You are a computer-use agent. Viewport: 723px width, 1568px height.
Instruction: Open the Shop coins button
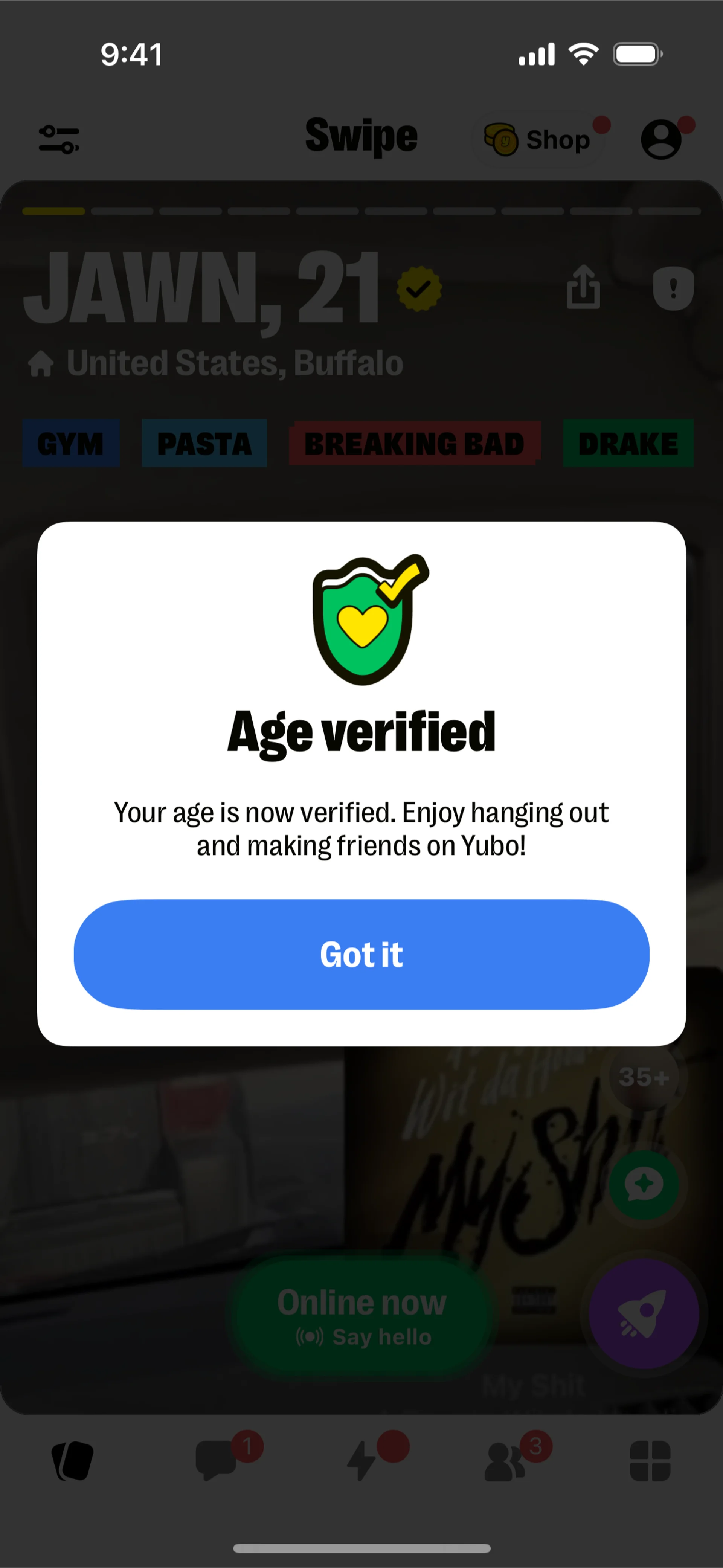[x=538, y=140]
